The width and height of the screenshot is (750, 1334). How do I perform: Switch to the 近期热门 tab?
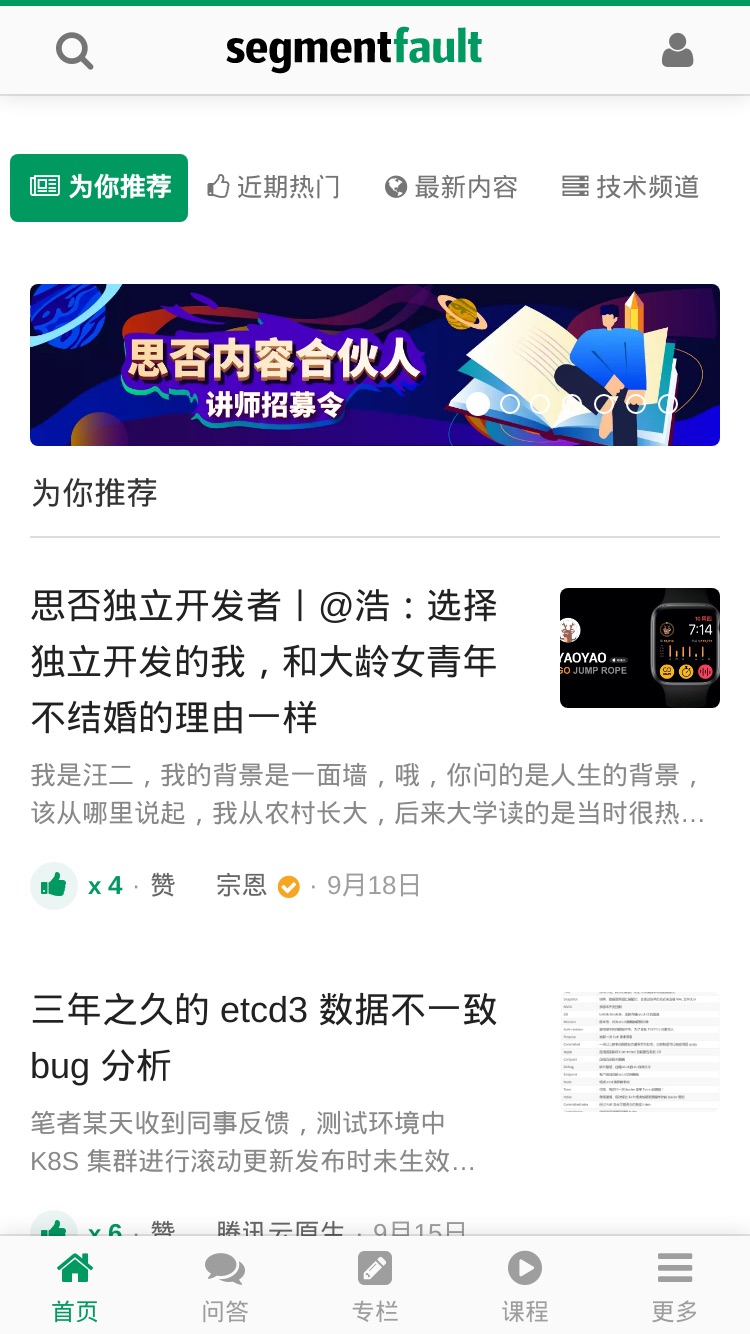coord(274,187)
